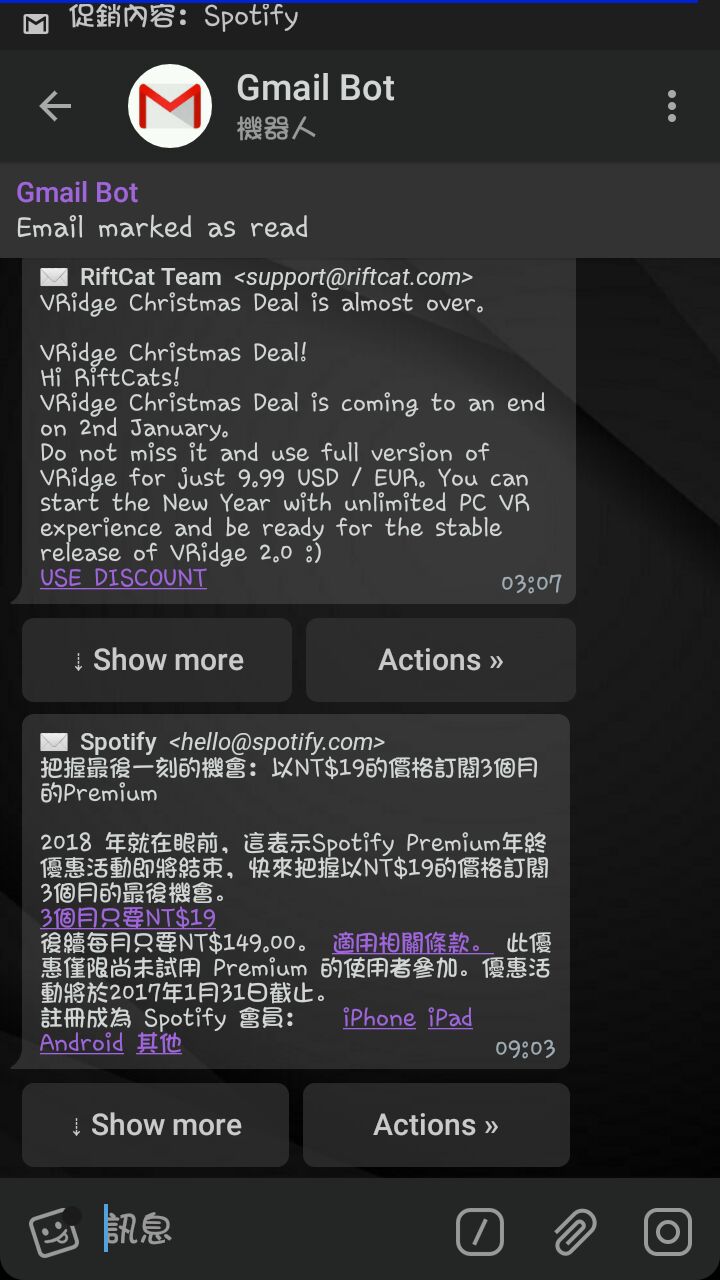Open the 其他 signup link
Viewport: 720px width, 1280px height.
(x=159, y=1043)
